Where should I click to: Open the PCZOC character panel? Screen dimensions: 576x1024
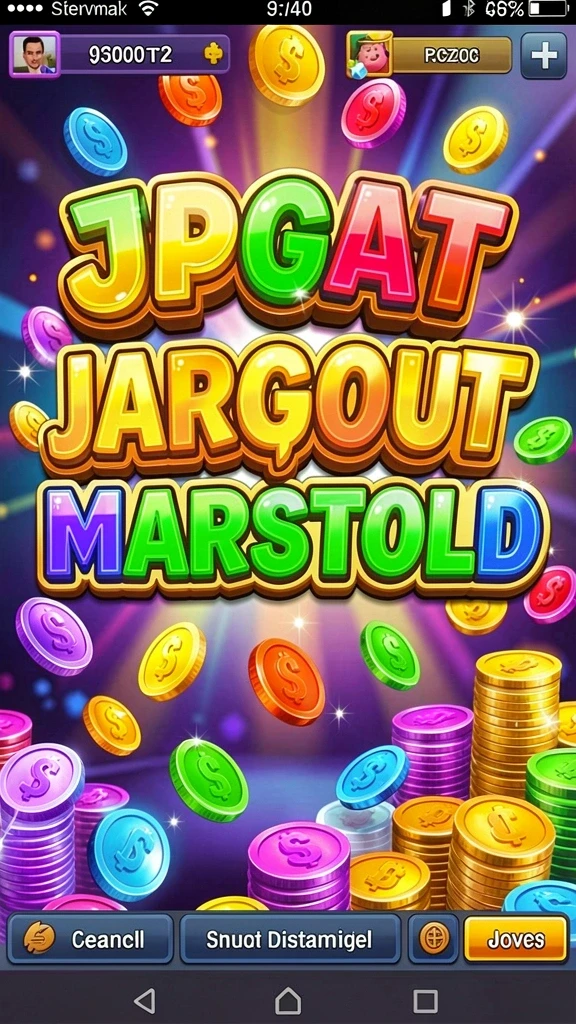pyautogui.click(x=429, y=55)
